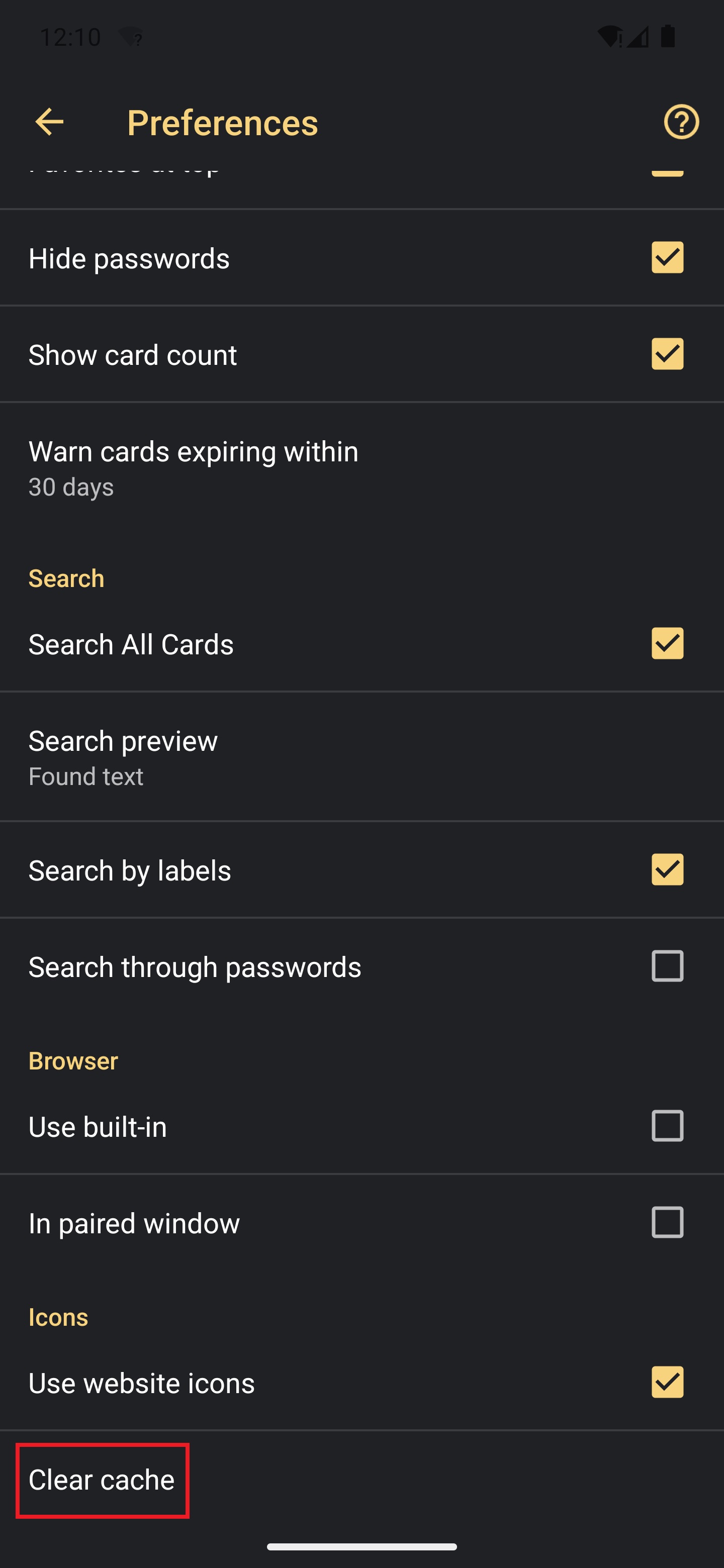The image size is (724, 1568).
Task: Tap Clear cache
Action: [102, 1480]
